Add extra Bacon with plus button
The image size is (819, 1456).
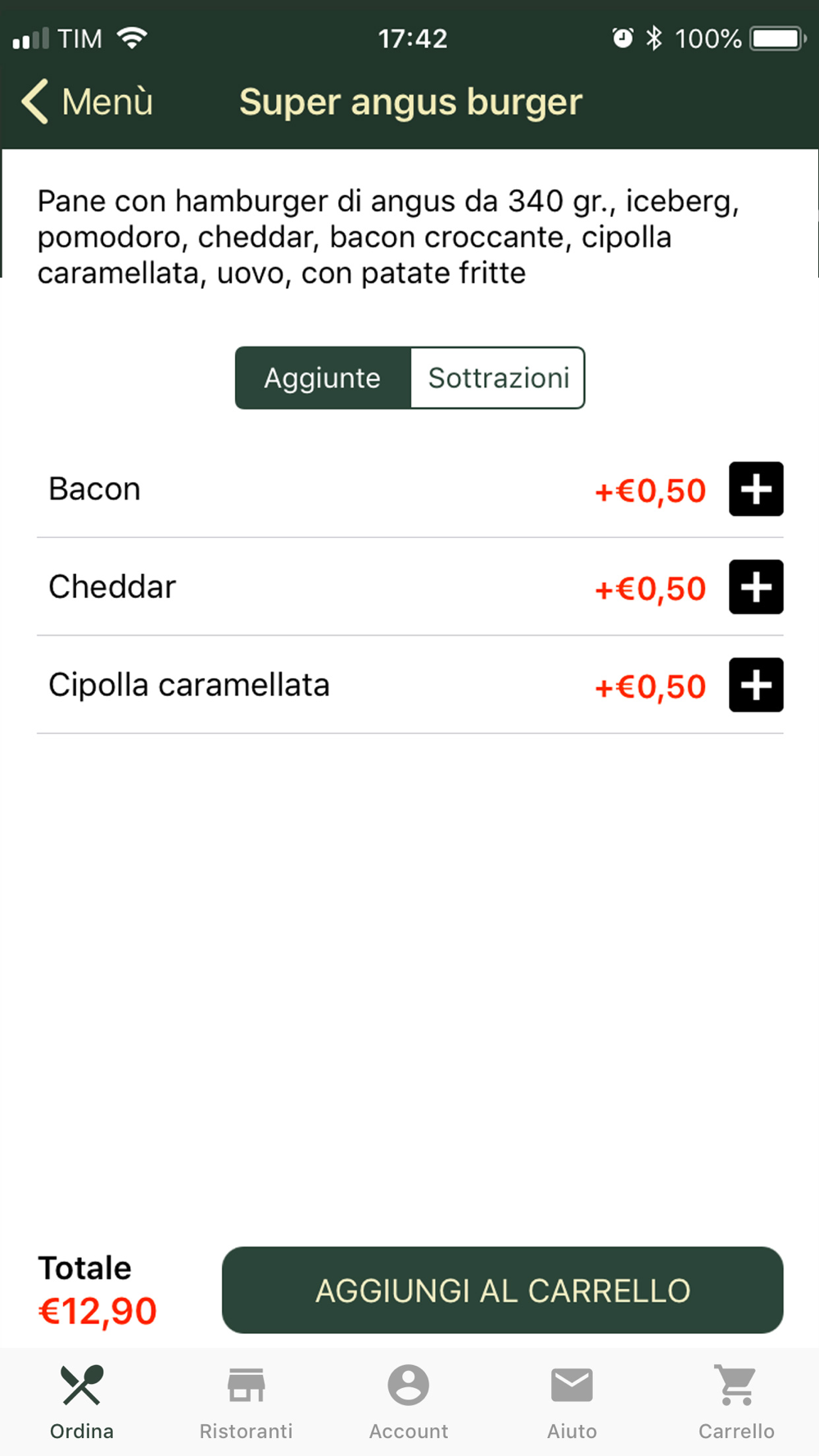[x=755, y=489]
